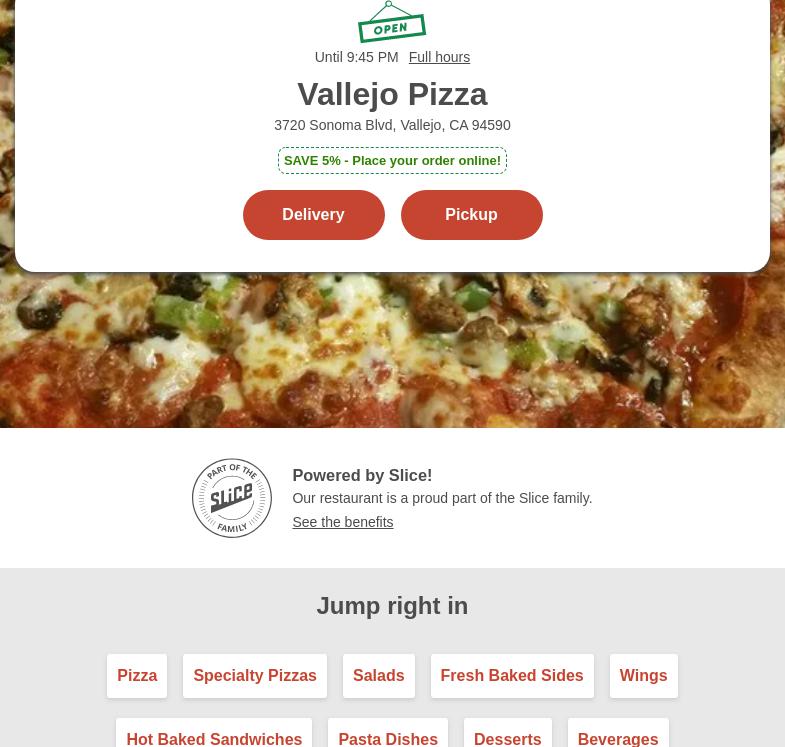Open Fresh Baked Sides

(511, 676)
